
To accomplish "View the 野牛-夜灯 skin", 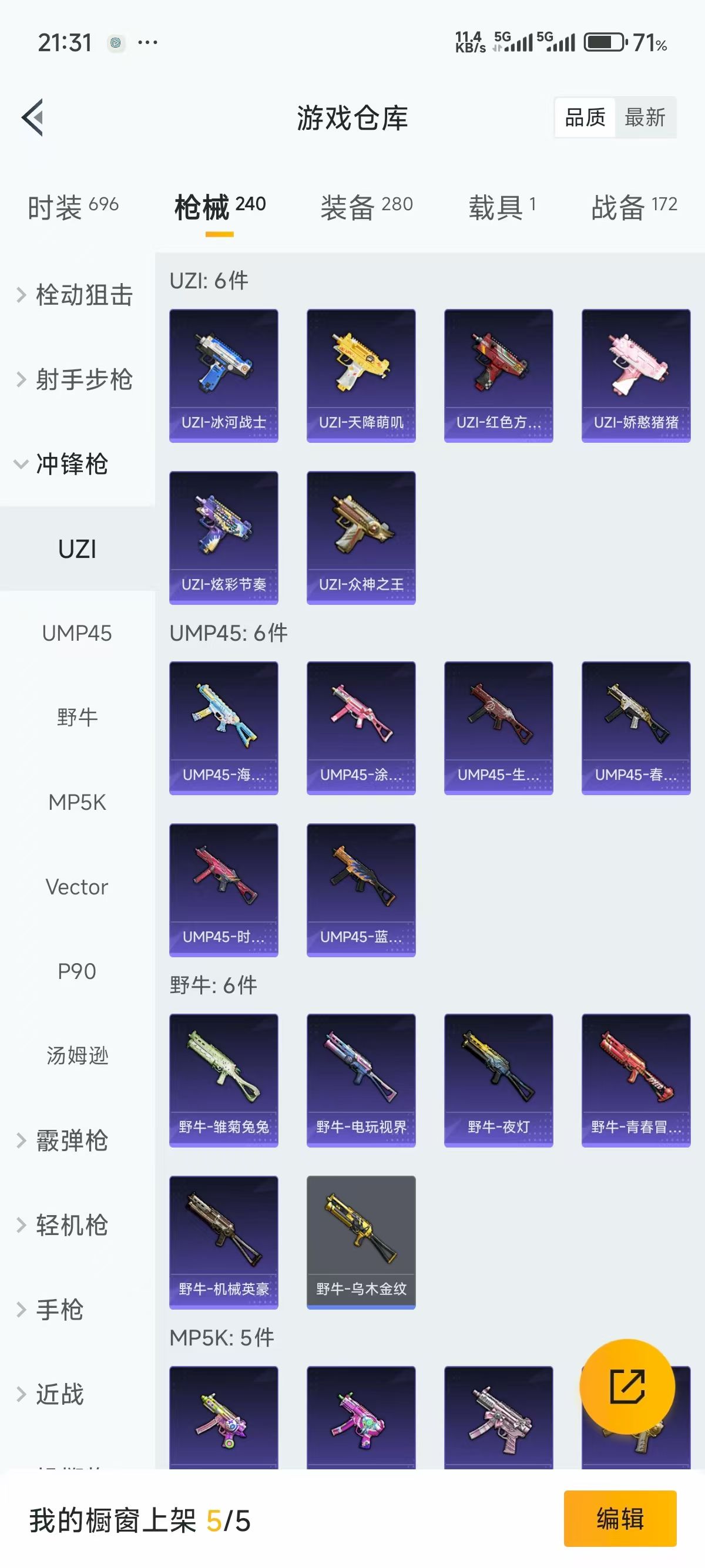I will pos(498,1080).
